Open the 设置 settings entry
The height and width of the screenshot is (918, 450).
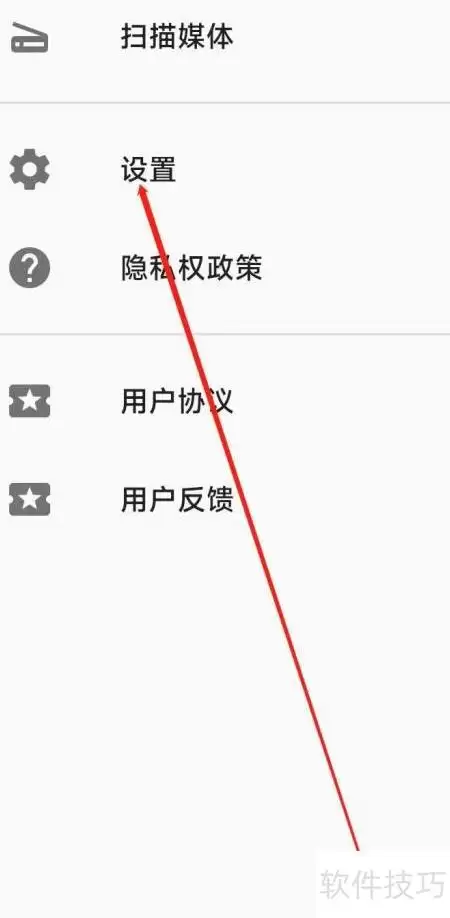click(x=225, y=170)
